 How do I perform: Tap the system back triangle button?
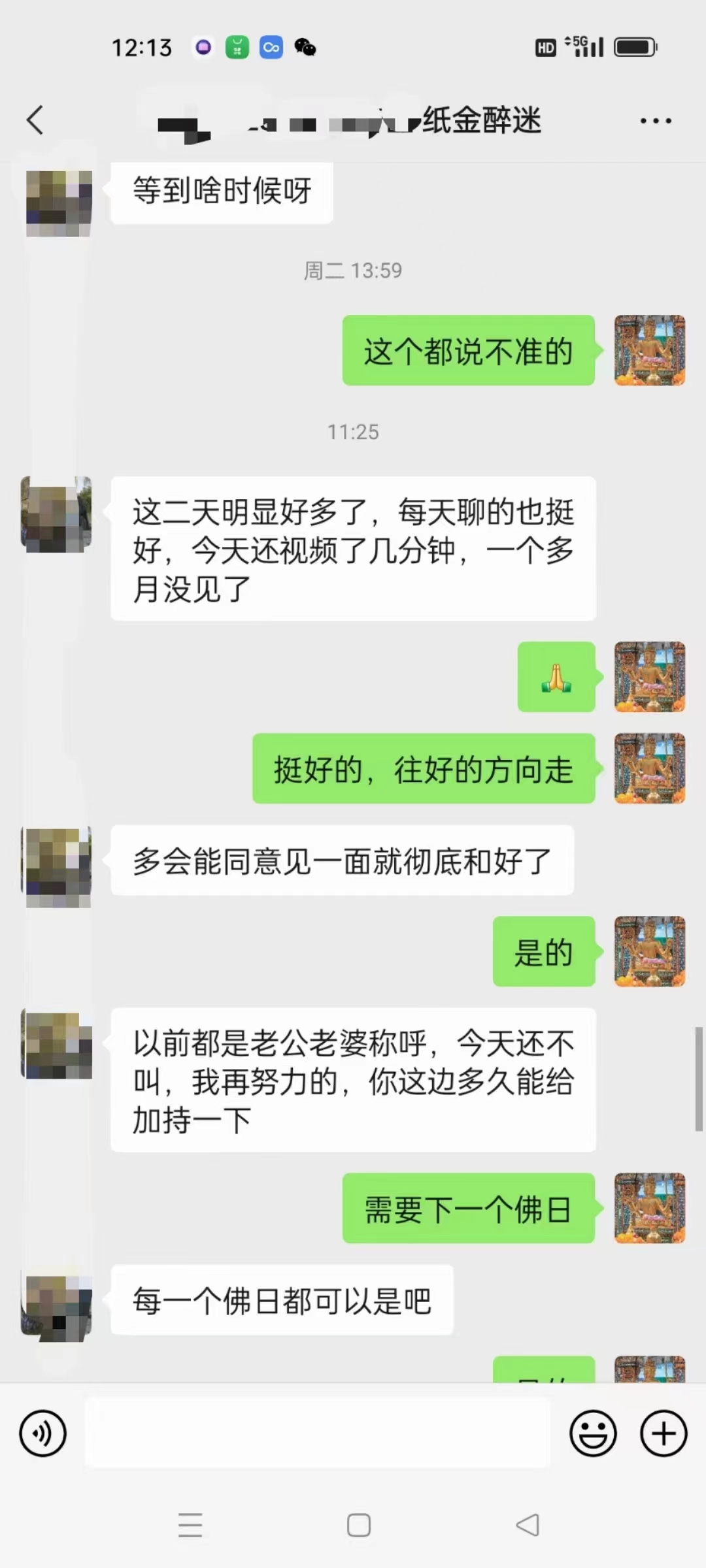528,1525
